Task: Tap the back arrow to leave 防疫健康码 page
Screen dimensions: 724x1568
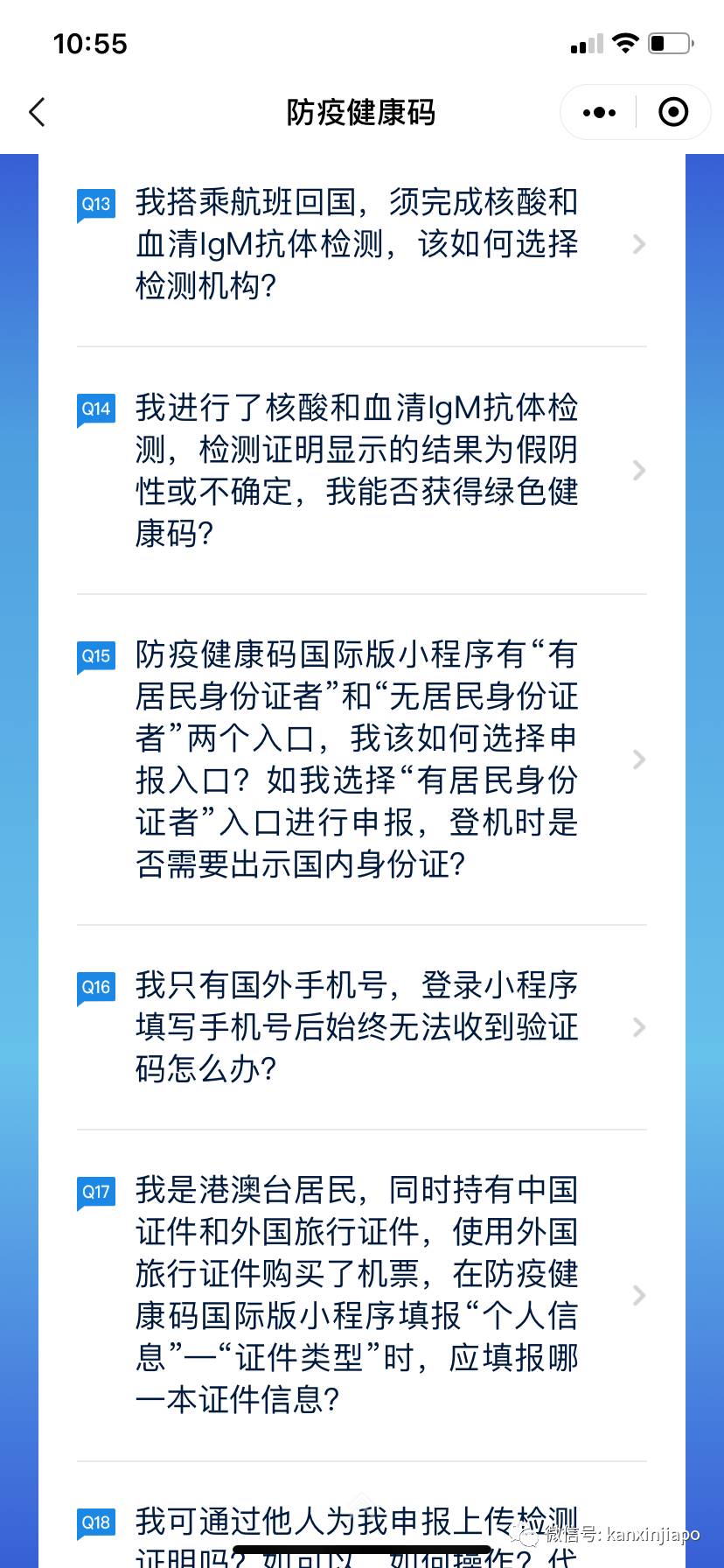Action: click(x=37, y=113)
